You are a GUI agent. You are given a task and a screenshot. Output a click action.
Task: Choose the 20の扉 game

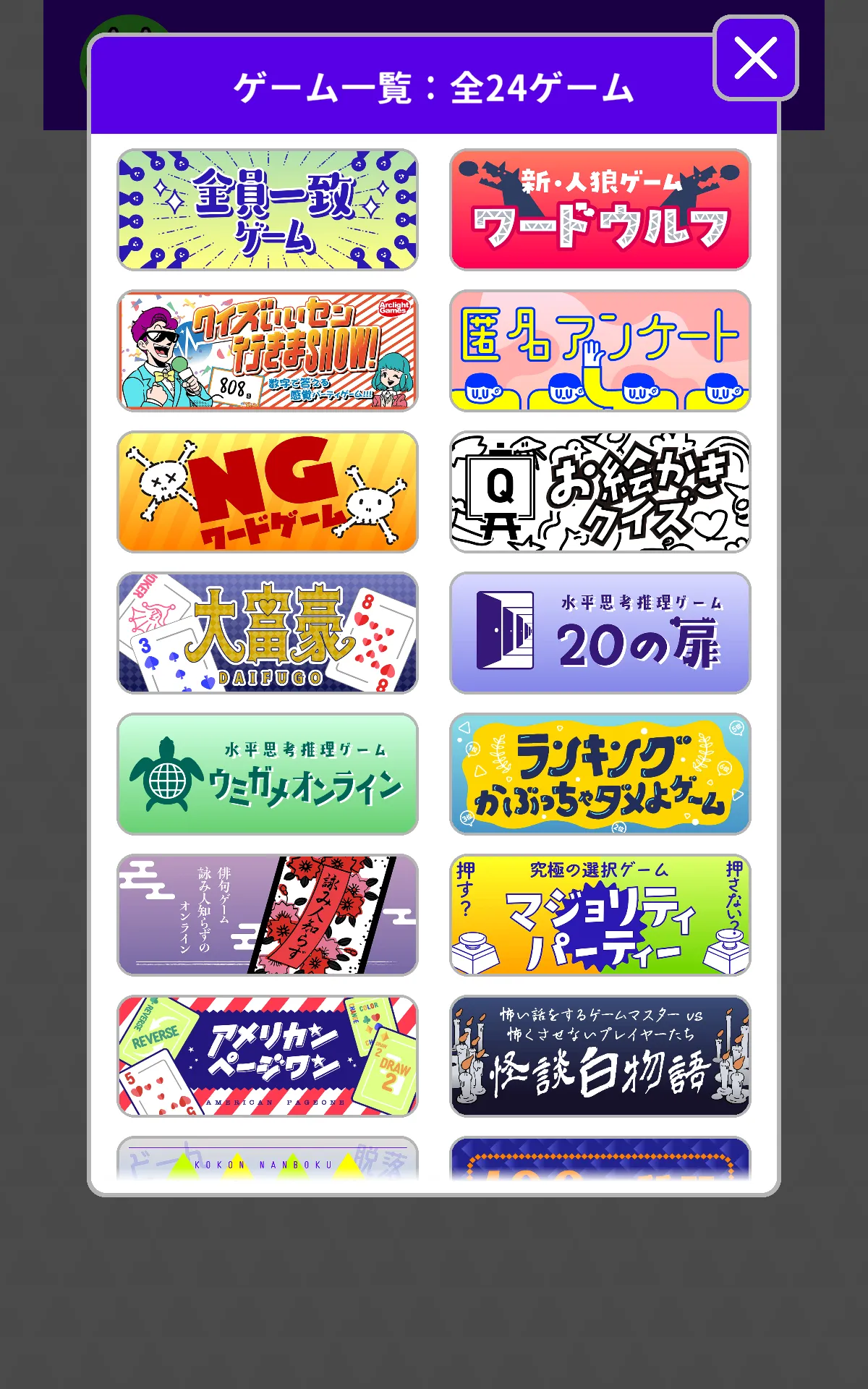click(x=600, y=633)
